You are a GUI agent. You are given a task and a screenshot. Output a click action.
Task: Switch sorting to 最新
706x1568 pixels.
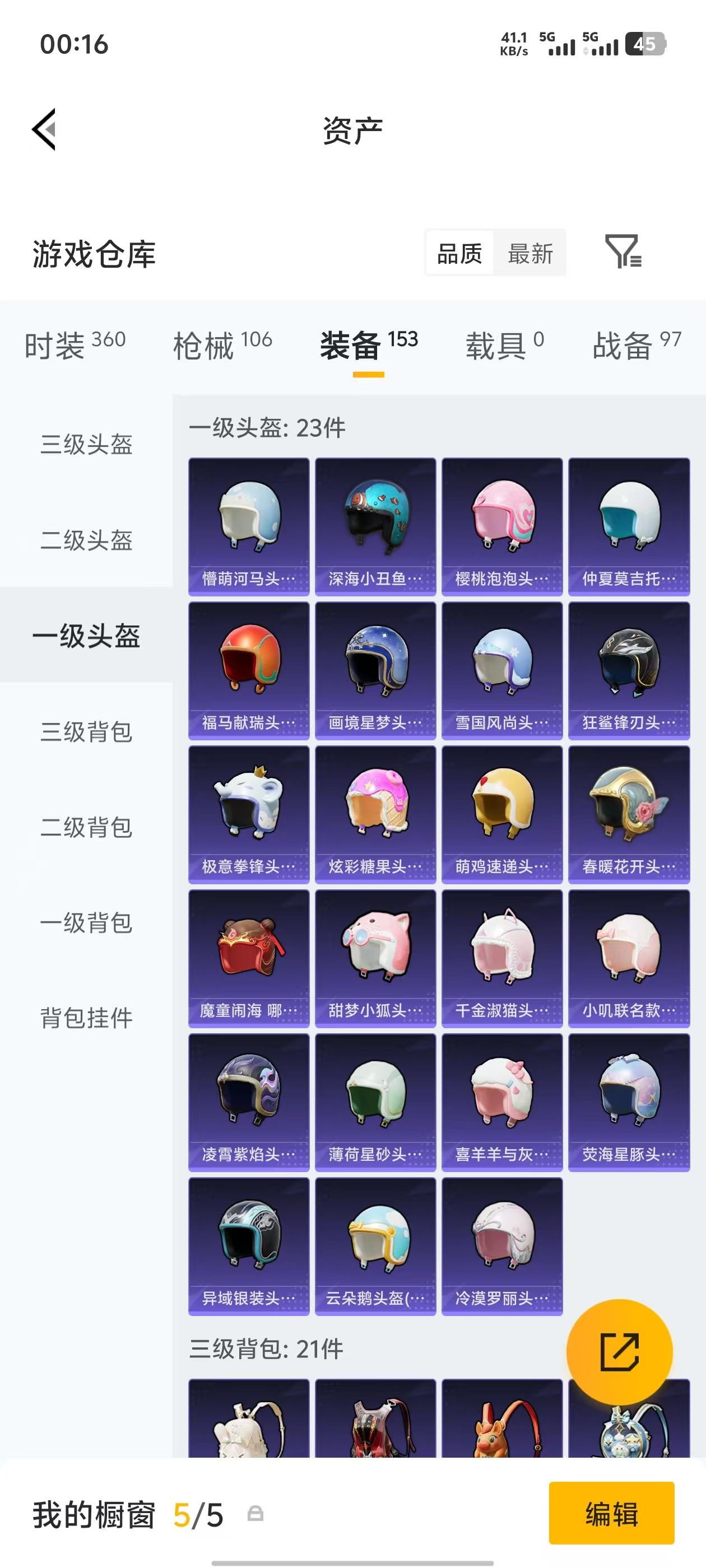pyautogui.click(x=529, y=253)
